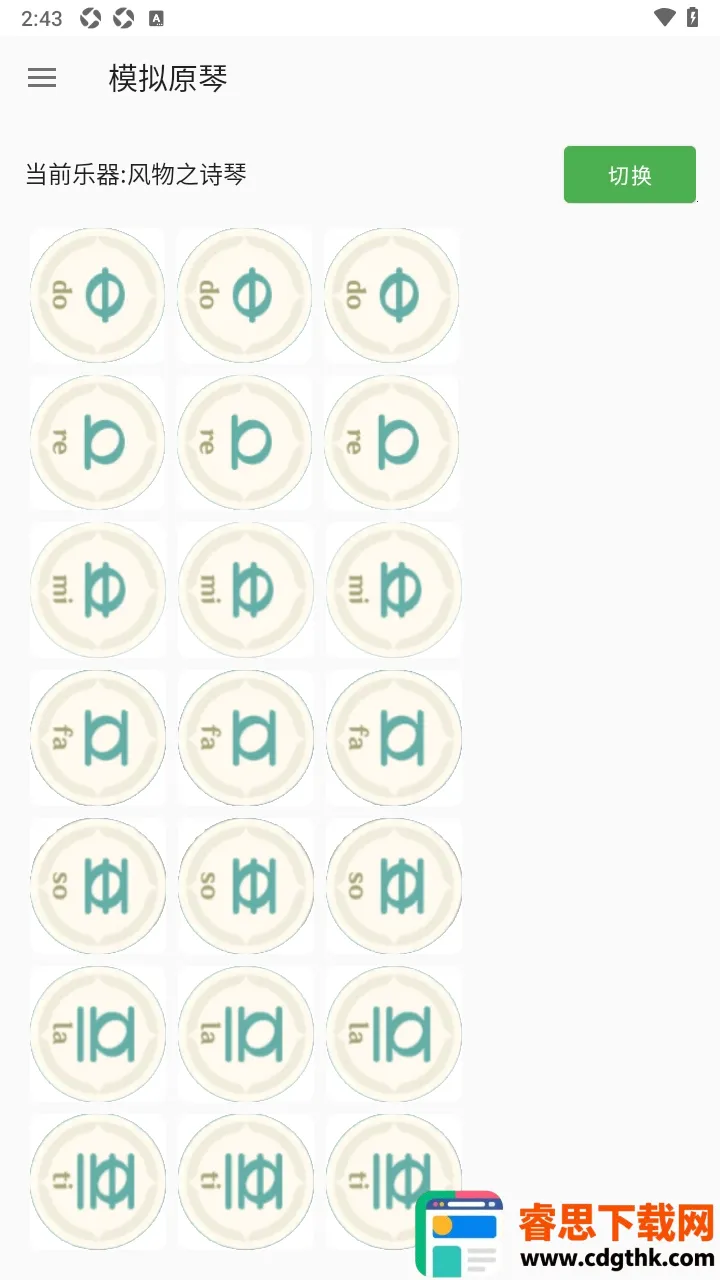
Task: Play the re note in the first column
Action: (97, 442)
